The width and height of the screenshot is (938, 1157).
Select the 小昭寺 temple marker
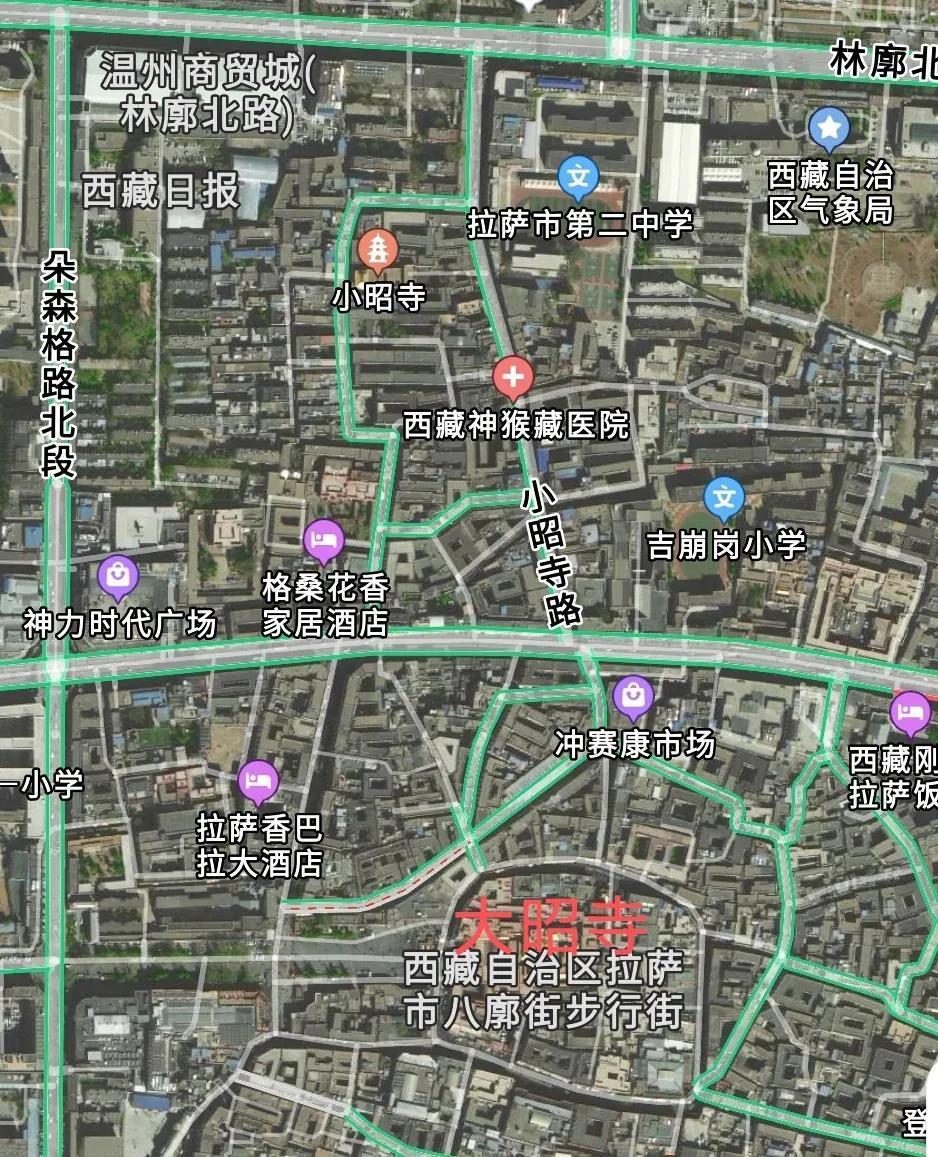point(377,251)
